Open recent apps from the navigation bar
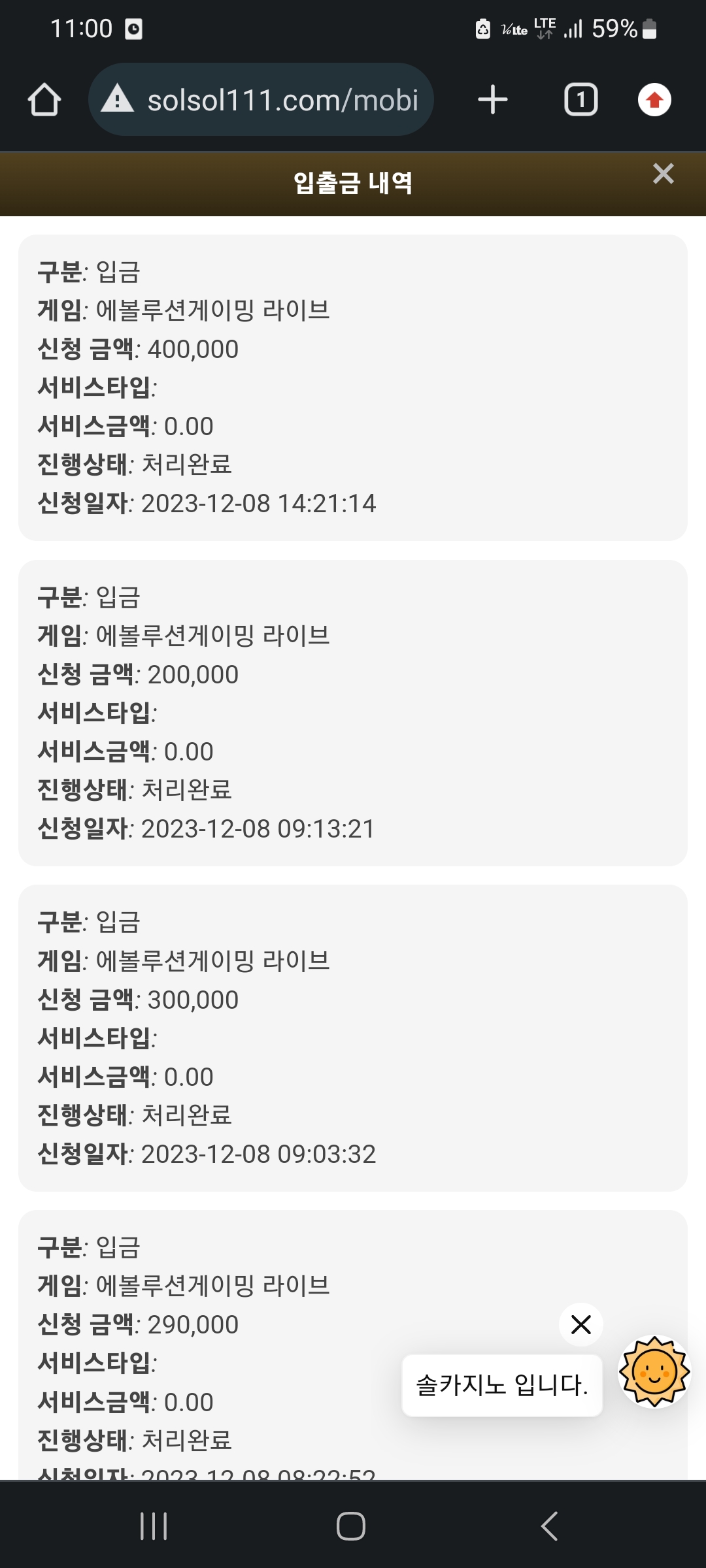 (x=154, y=1526)
